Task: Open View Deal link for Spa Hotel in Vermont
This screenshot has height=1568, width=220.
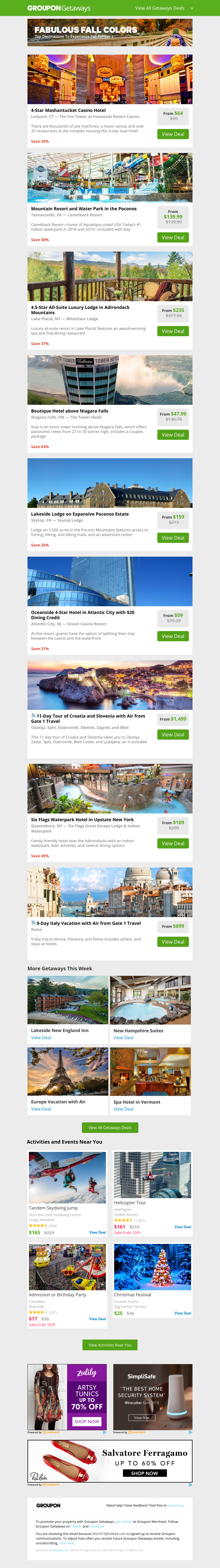Action: [x=123, y=1109]
